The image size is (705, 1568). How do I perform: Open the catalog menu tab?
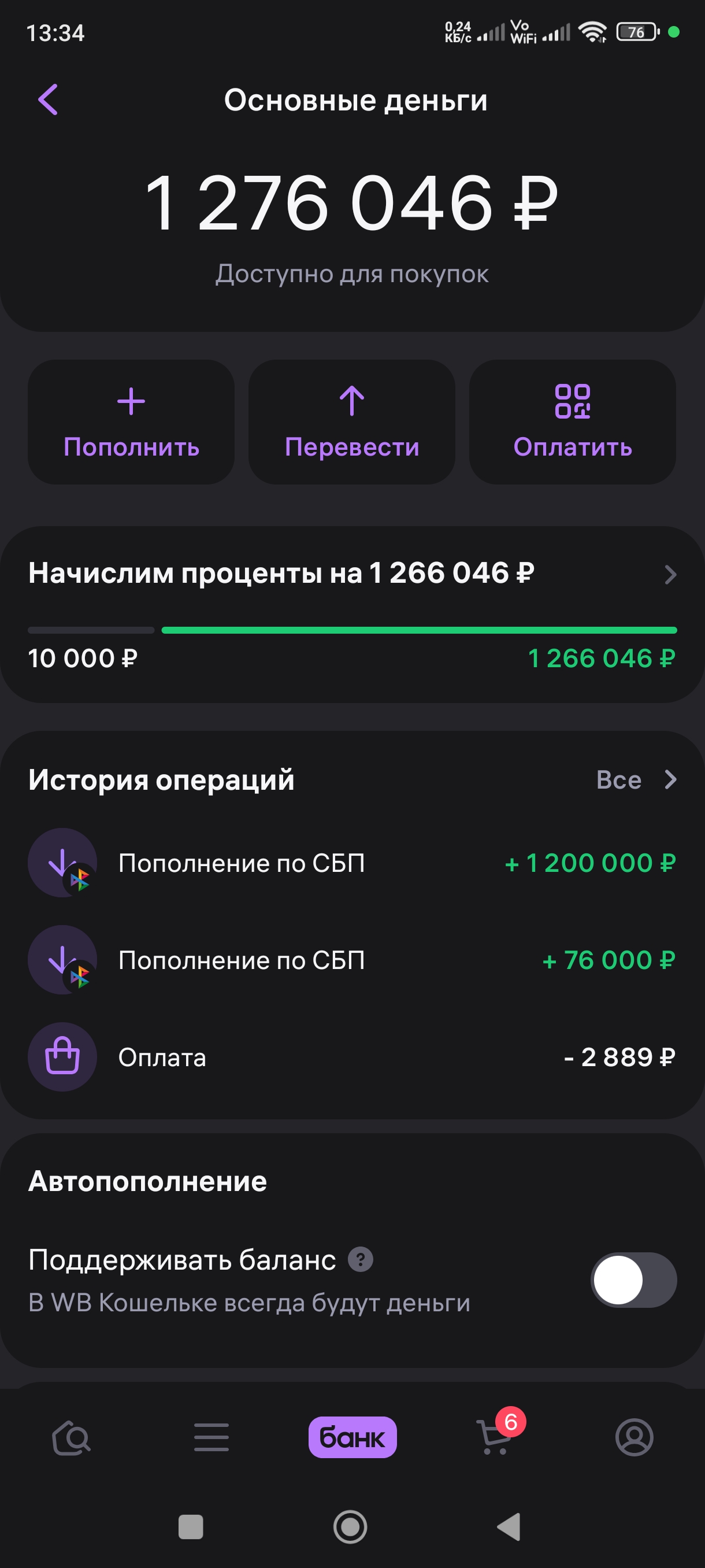click(x=211, y=1438)
